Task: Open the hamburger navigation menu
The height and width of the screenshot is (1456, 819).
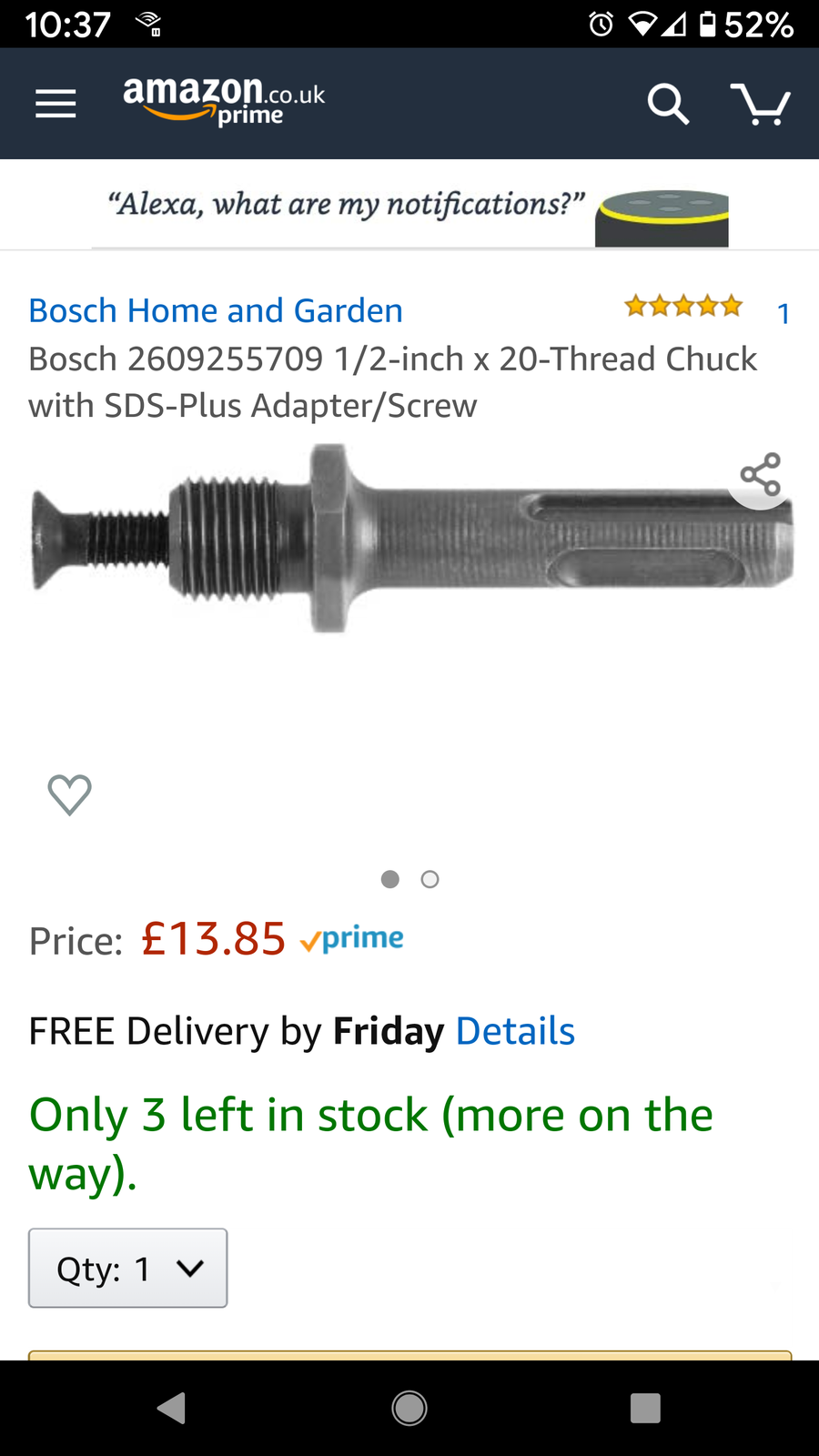Action: coord(56,104)
